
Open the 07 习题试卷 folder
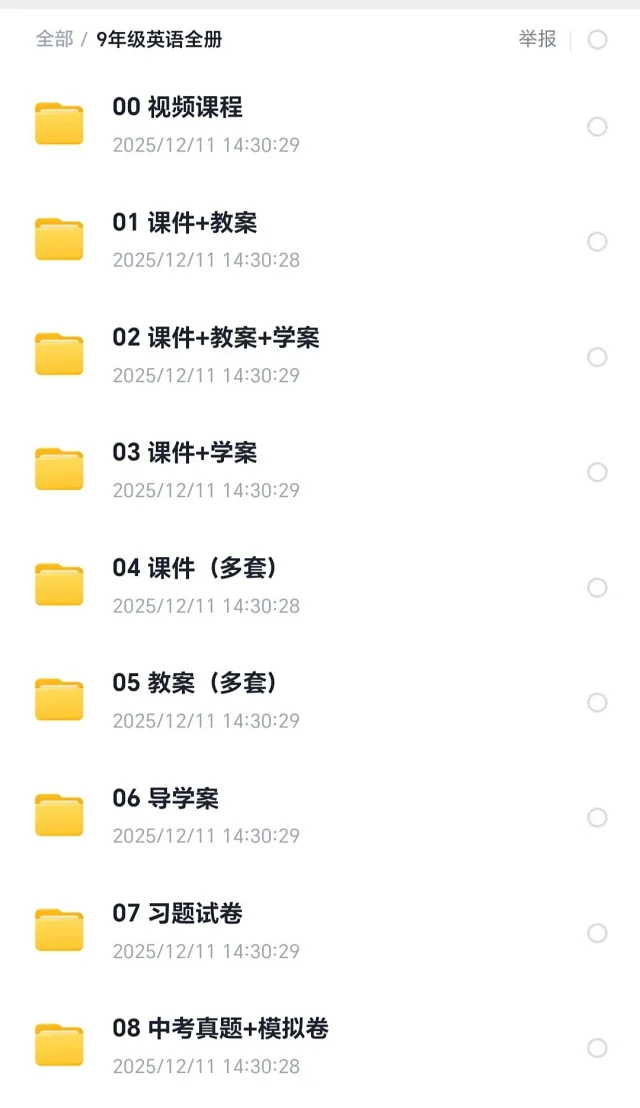[x=177, y=913]
